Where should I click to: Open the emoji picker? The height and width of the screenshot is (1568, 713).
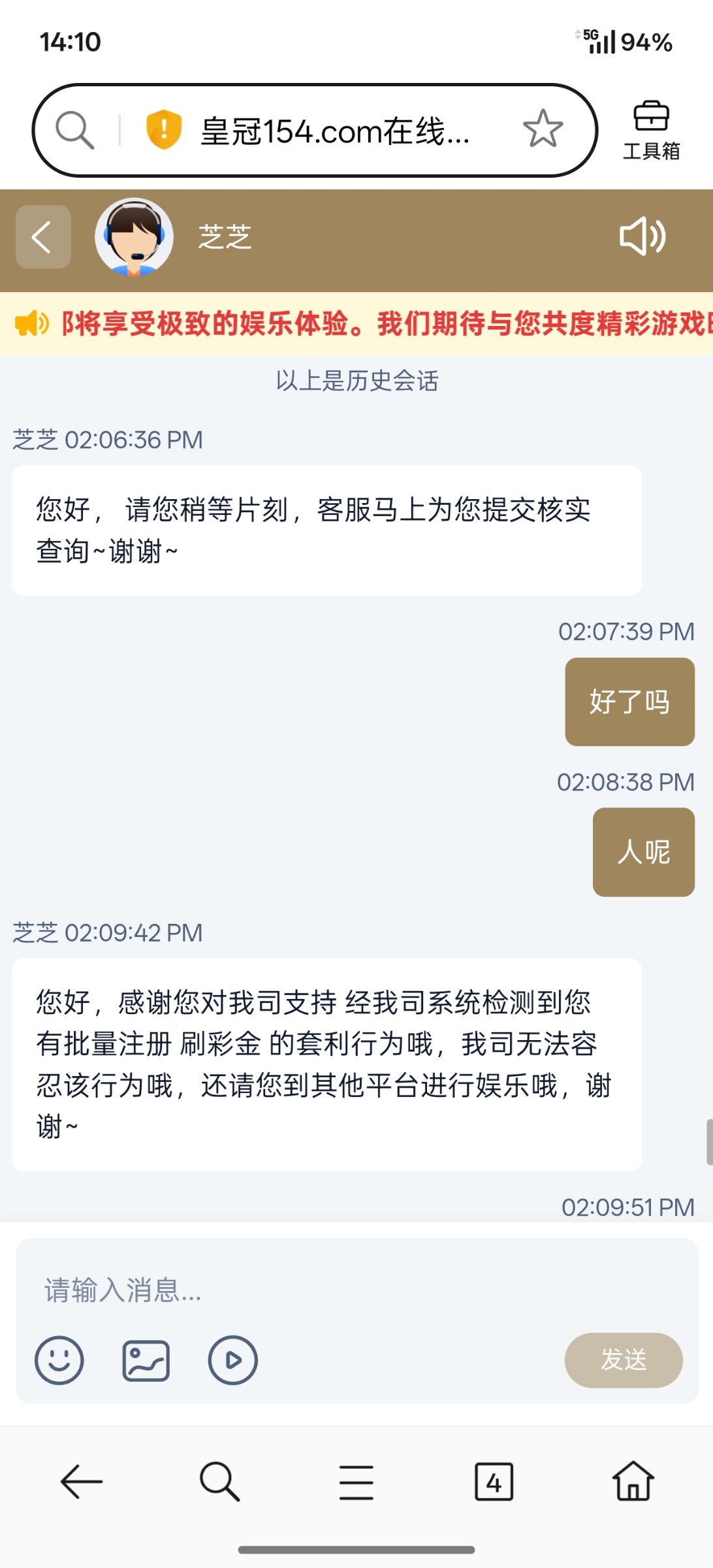pyautogui.click(x=59, y=1360)
